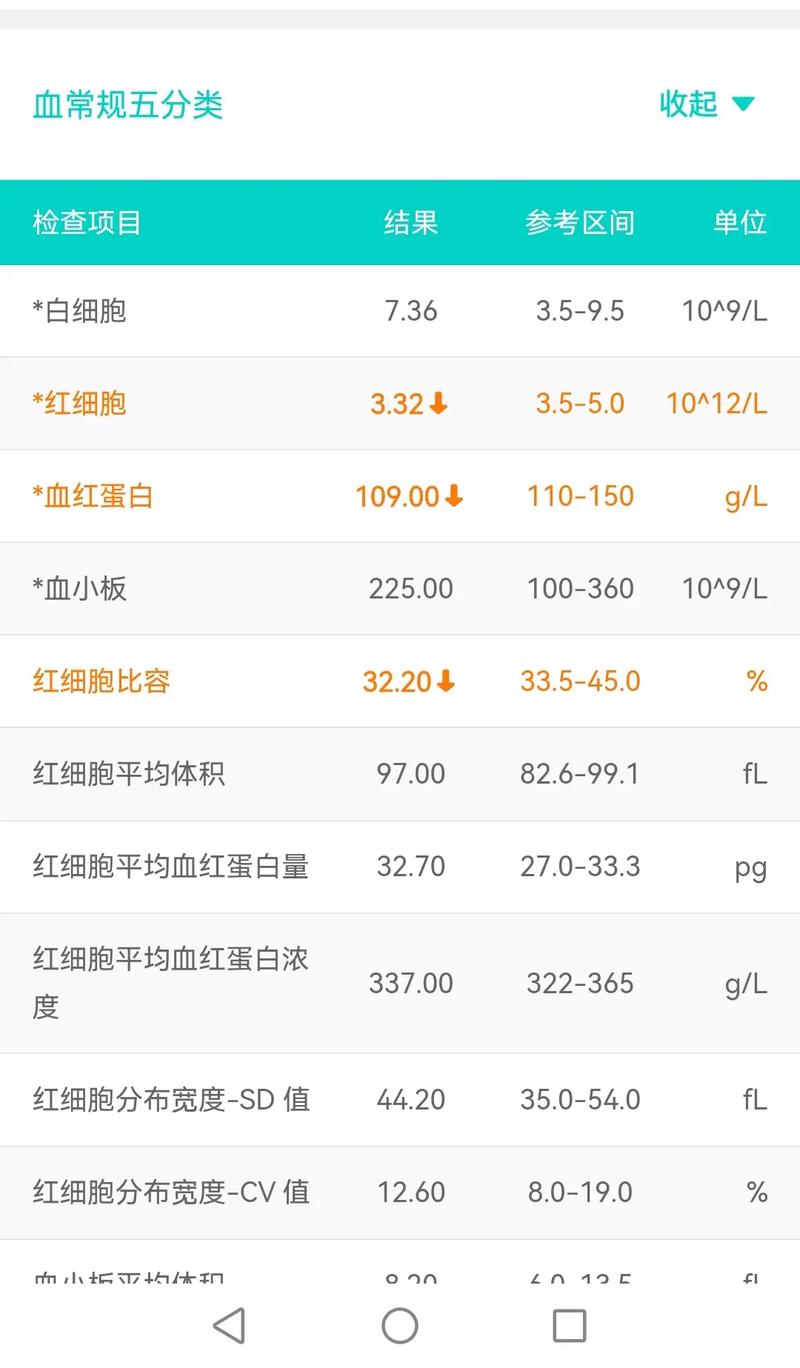Image resolution: width=800 pixels, height=1368 pixels.
Task: Select the 红细胞分布宽度-CV 值 row
Action: (400, 1192)
